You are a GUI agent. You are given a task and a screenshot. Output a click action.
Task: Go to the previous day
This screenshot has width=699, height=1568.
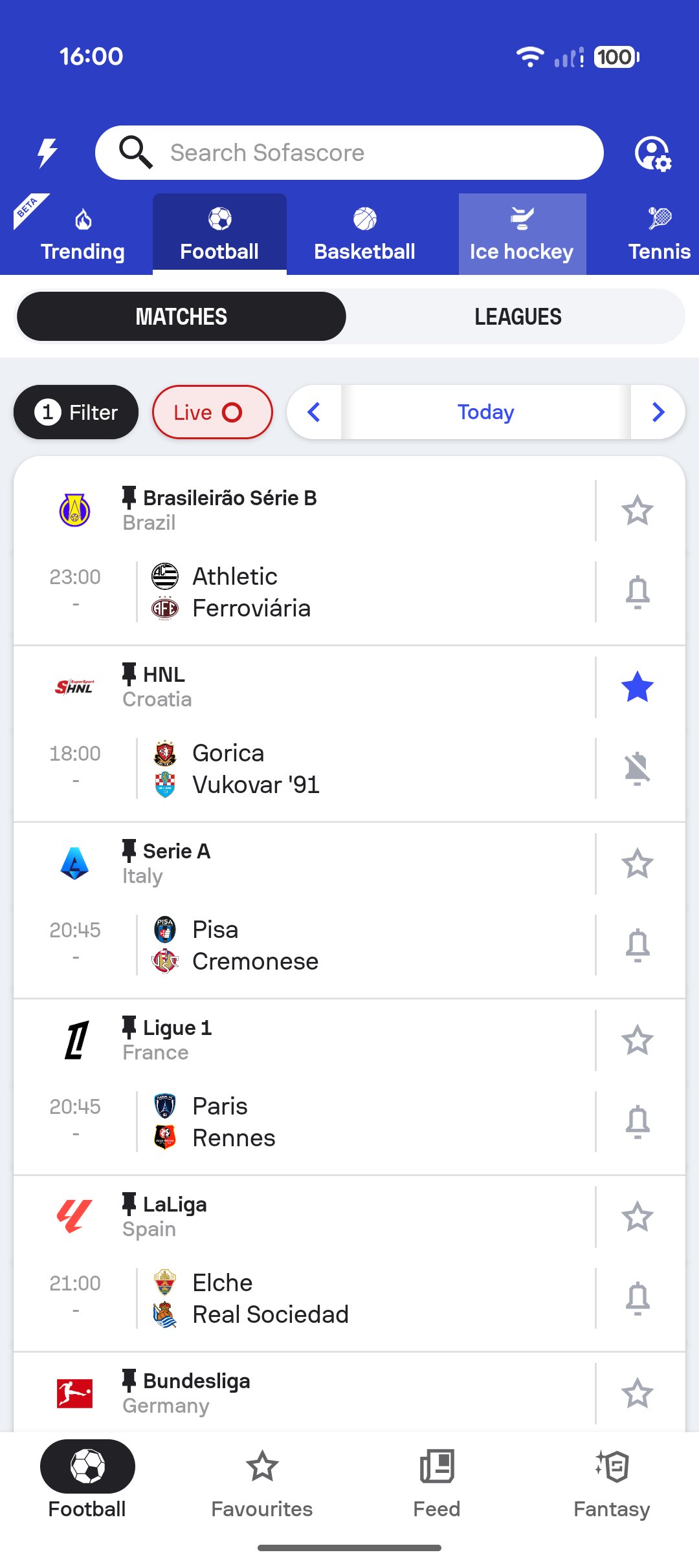click(x=315, y=412)
